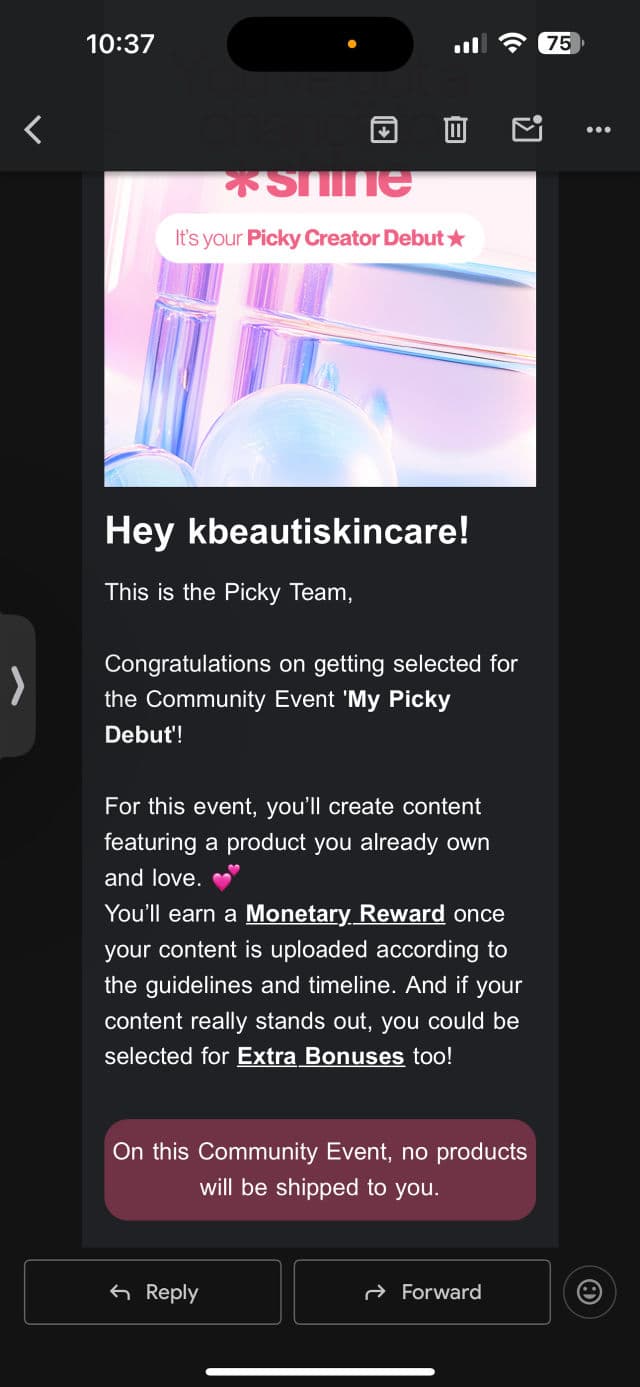Delete this email
The height and width of the screenshot is (1387, 640).
[455, 129]
